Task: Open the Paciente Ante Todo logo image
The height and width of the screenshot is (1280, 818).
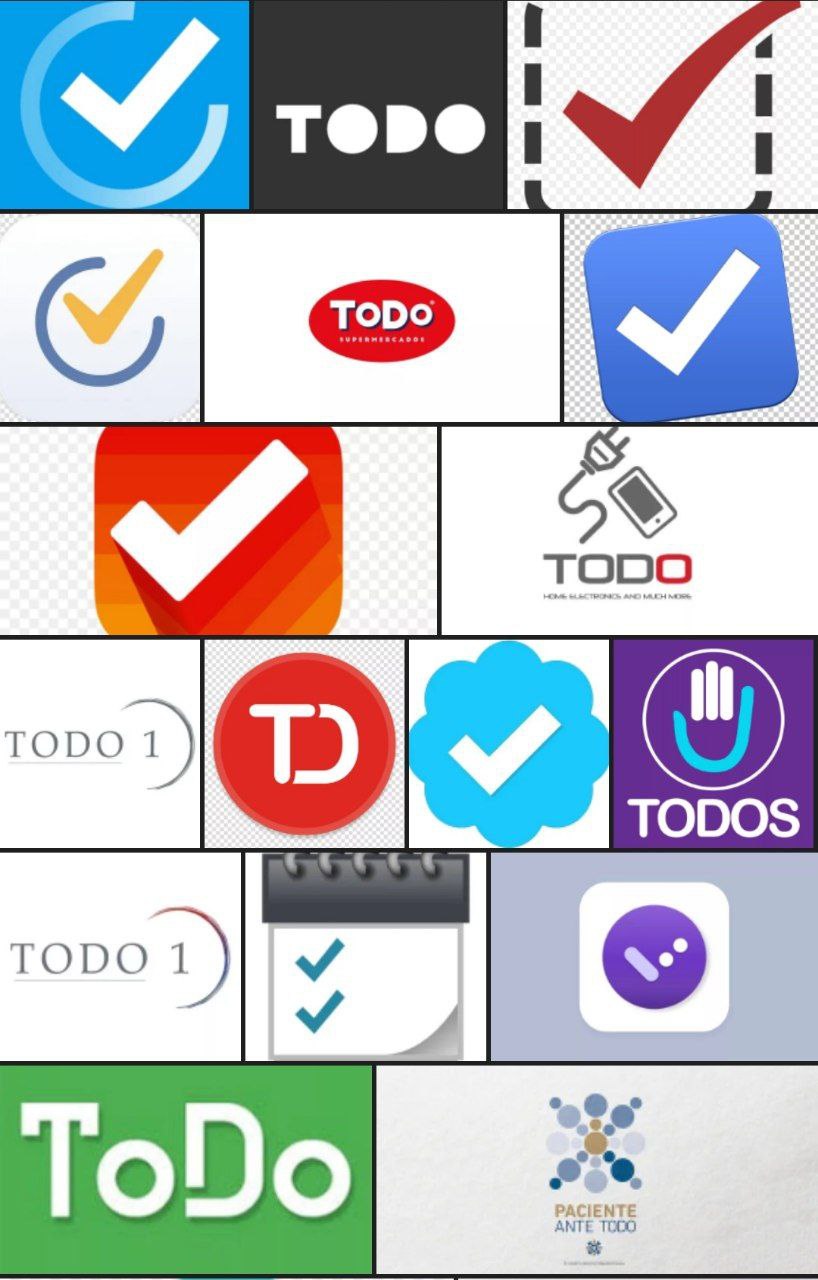Action: [596, 1168]
